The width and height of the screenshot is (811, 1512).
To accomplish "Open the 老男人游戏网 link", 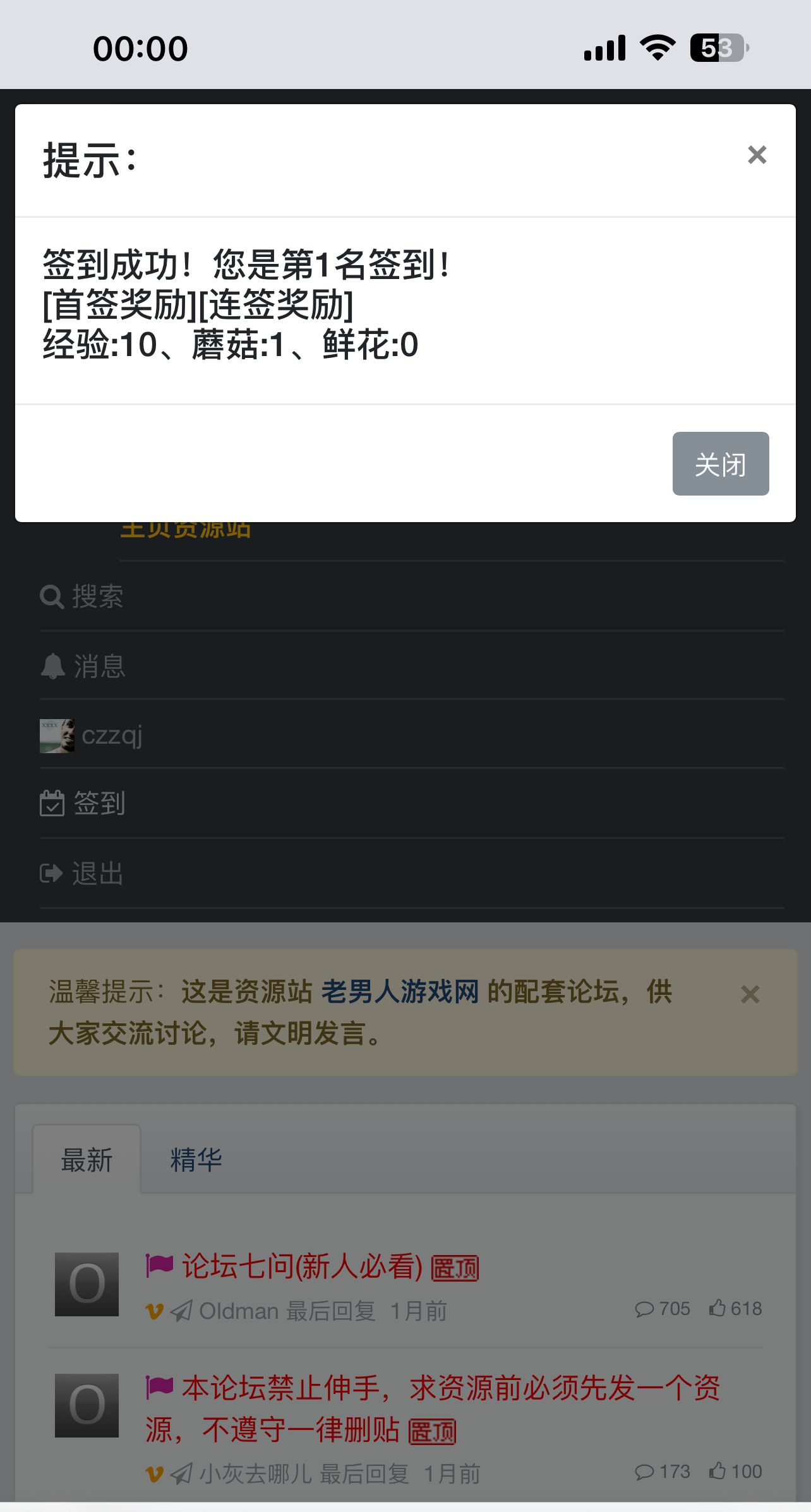I will (x=400, y=992).
